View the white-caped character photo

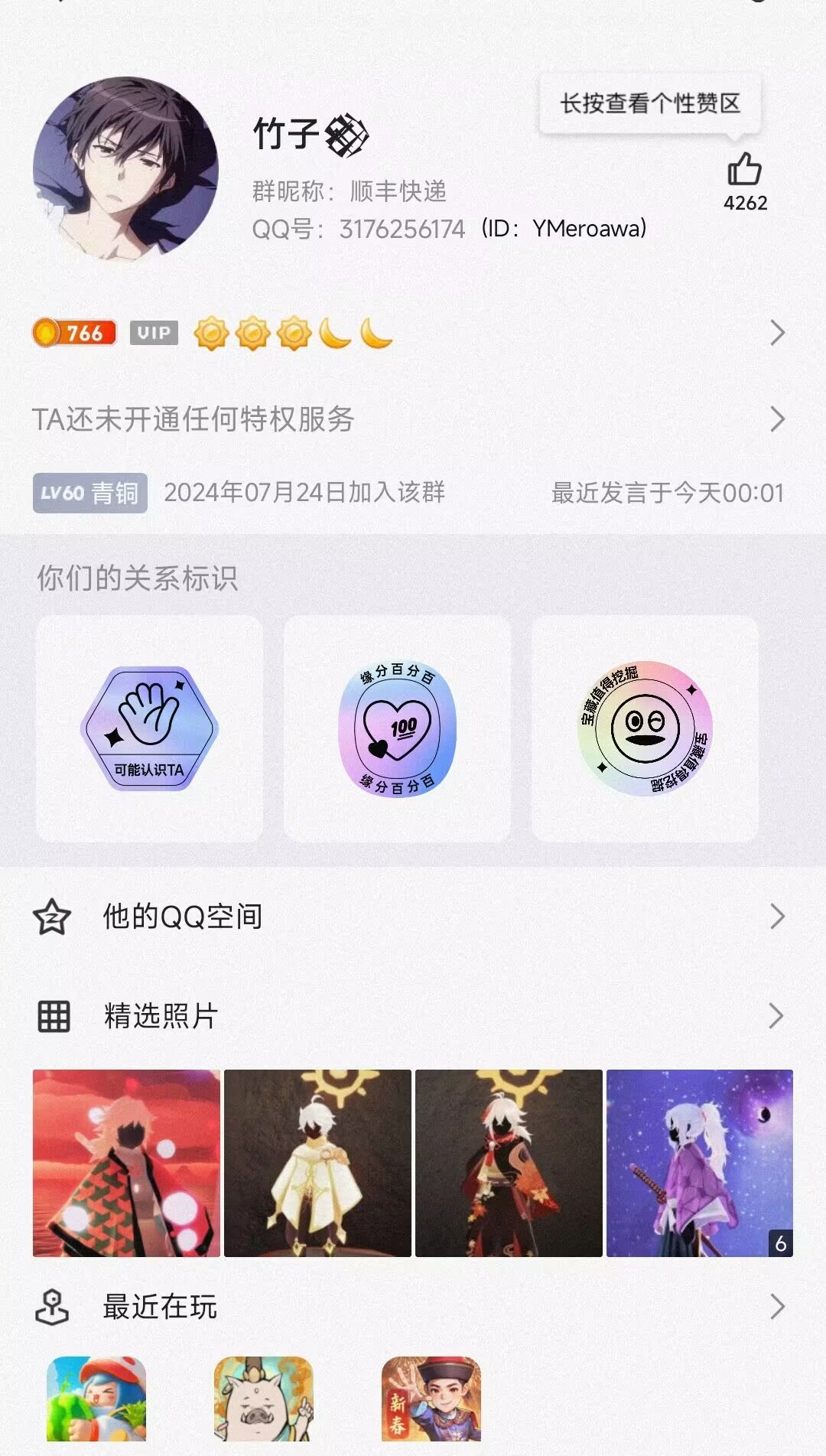[317, 1163]
